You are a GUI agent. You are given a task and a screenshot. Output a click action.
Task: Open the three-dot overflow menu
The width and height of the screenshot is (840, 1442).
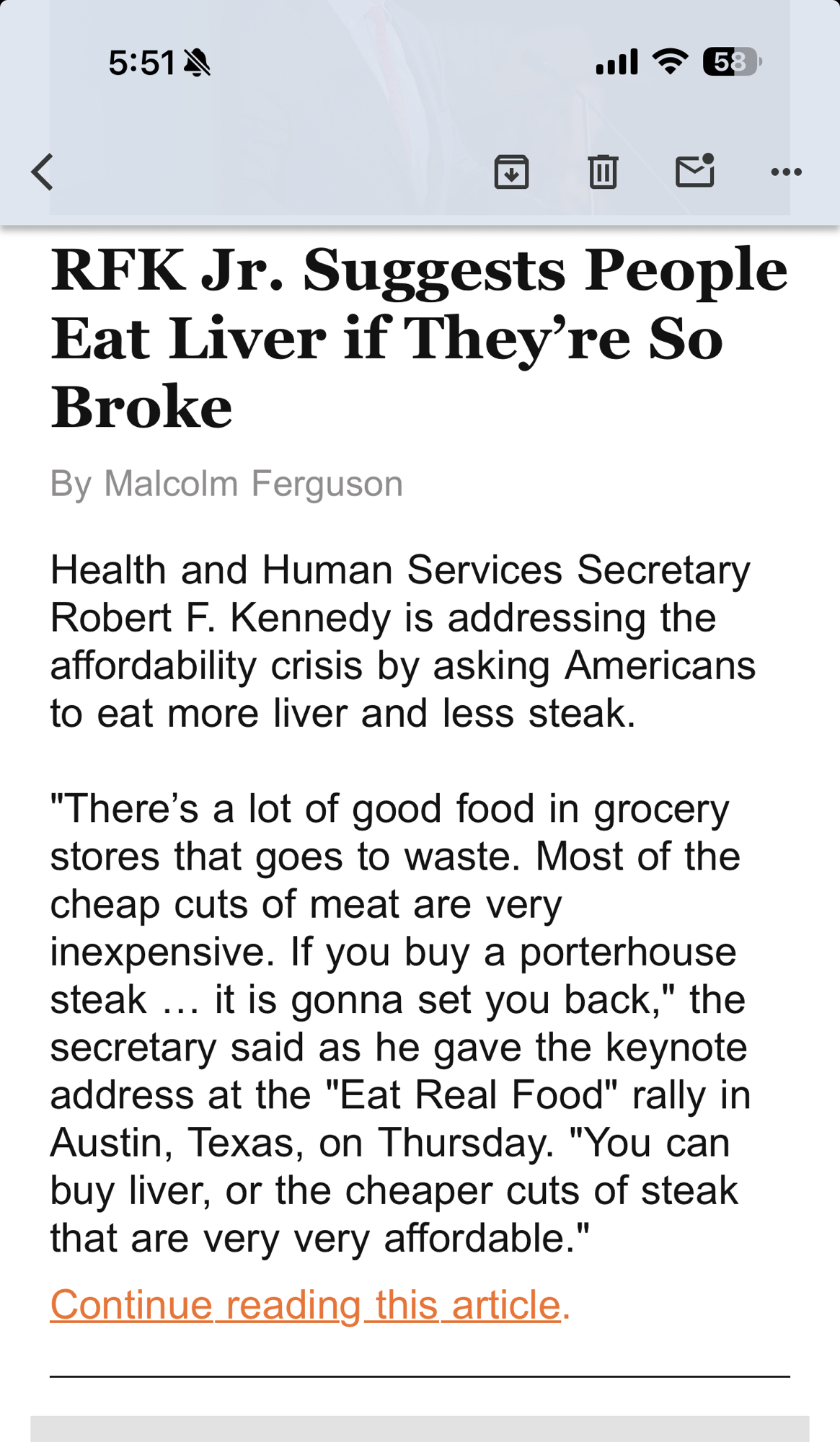pos(786,172)
